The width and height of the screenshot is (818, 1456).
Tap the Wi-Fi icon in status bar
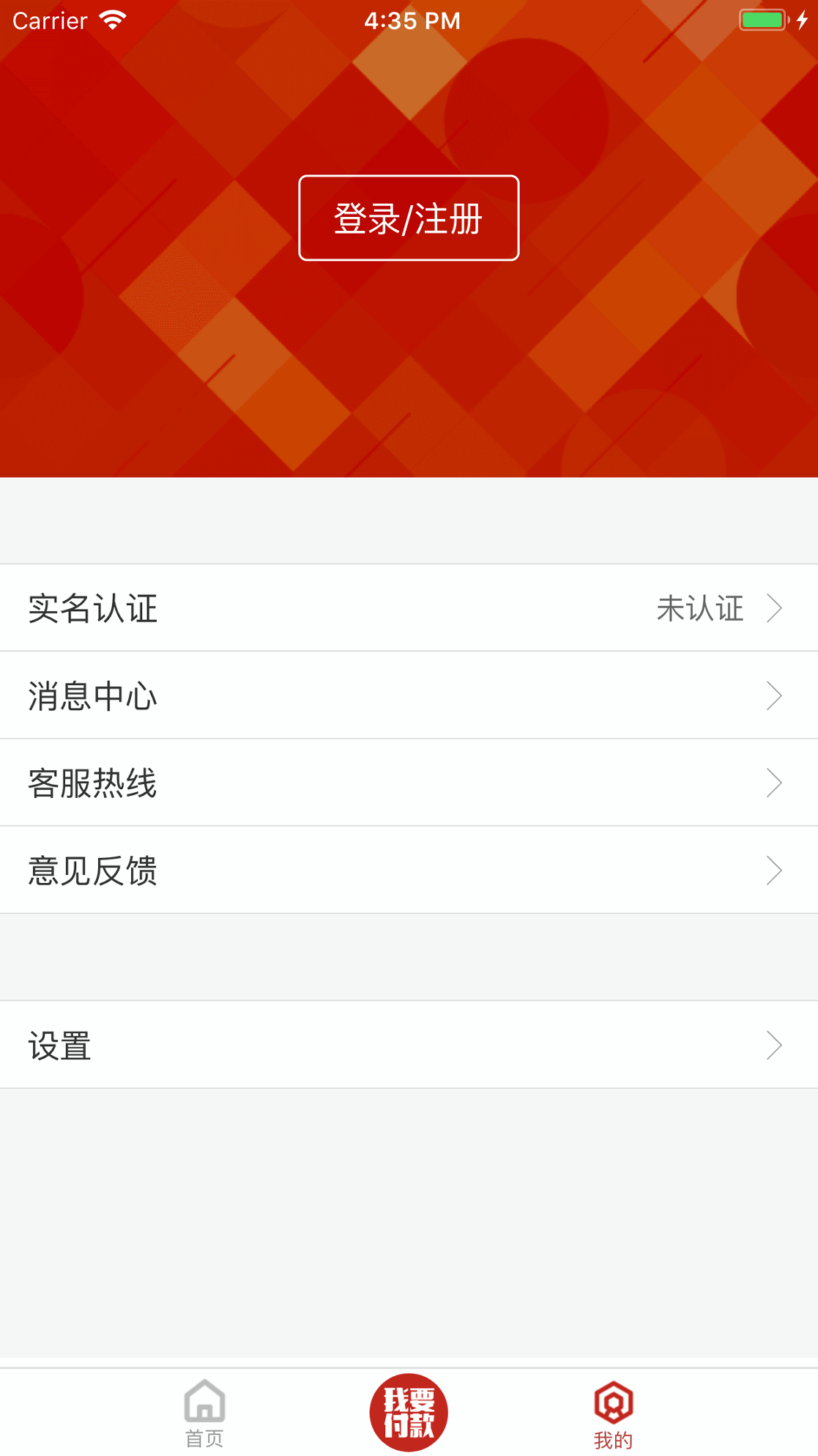110,20
